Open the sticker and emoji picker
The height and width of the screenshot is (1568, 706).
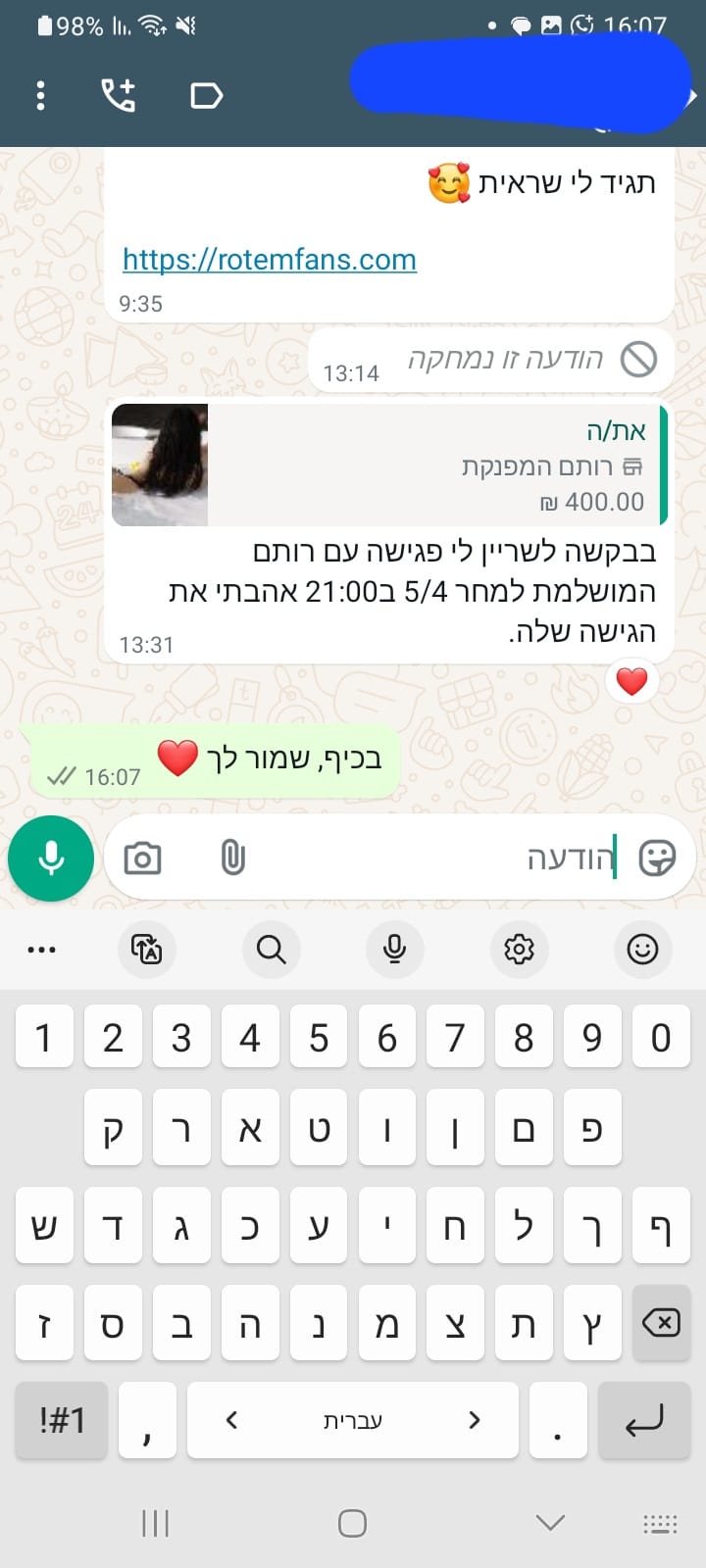(x=656, y=858)
